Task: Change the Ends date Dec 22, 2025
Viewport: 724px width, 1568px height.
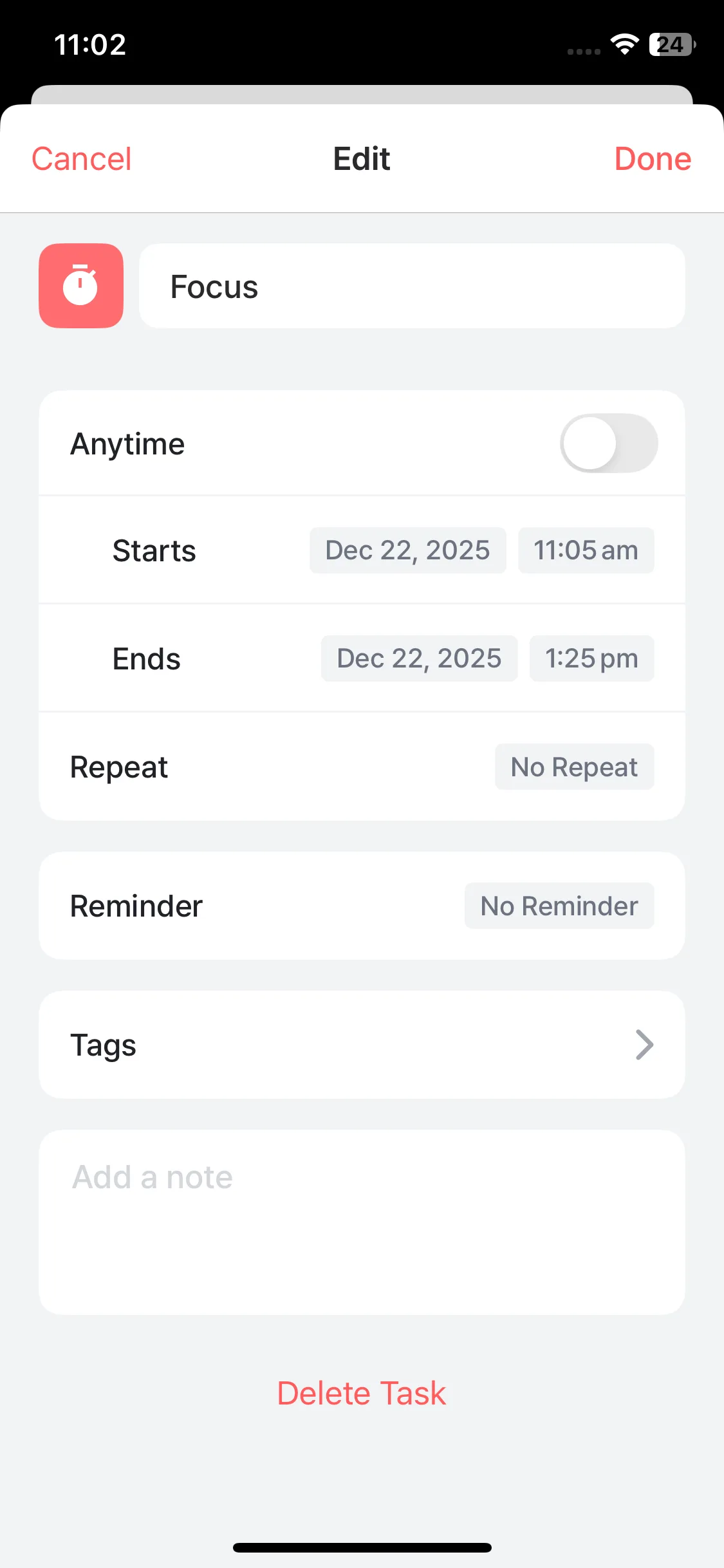Action: coord(419,658)
